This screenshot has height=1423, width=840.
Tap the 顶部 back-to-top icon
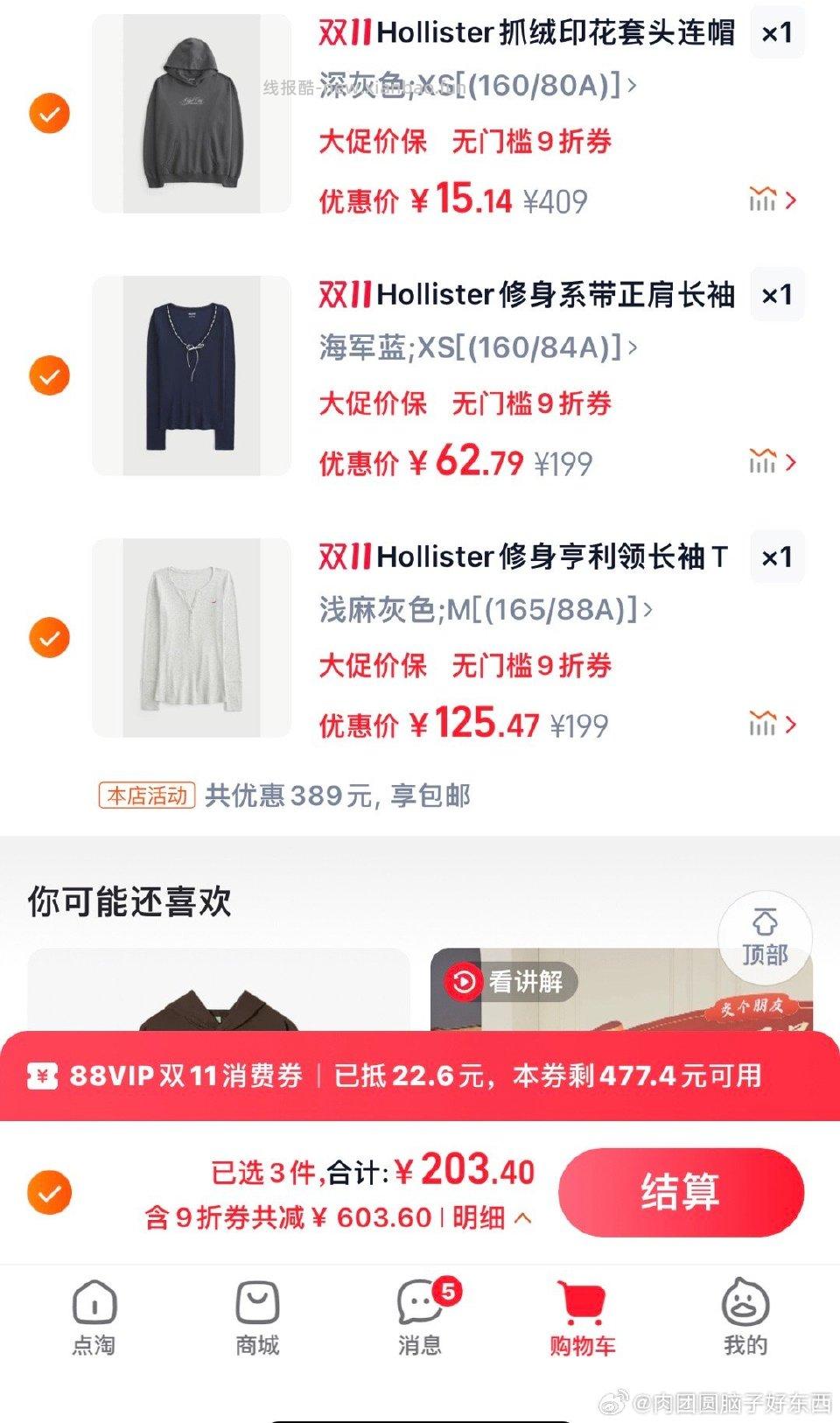click(x=766, y=938)
